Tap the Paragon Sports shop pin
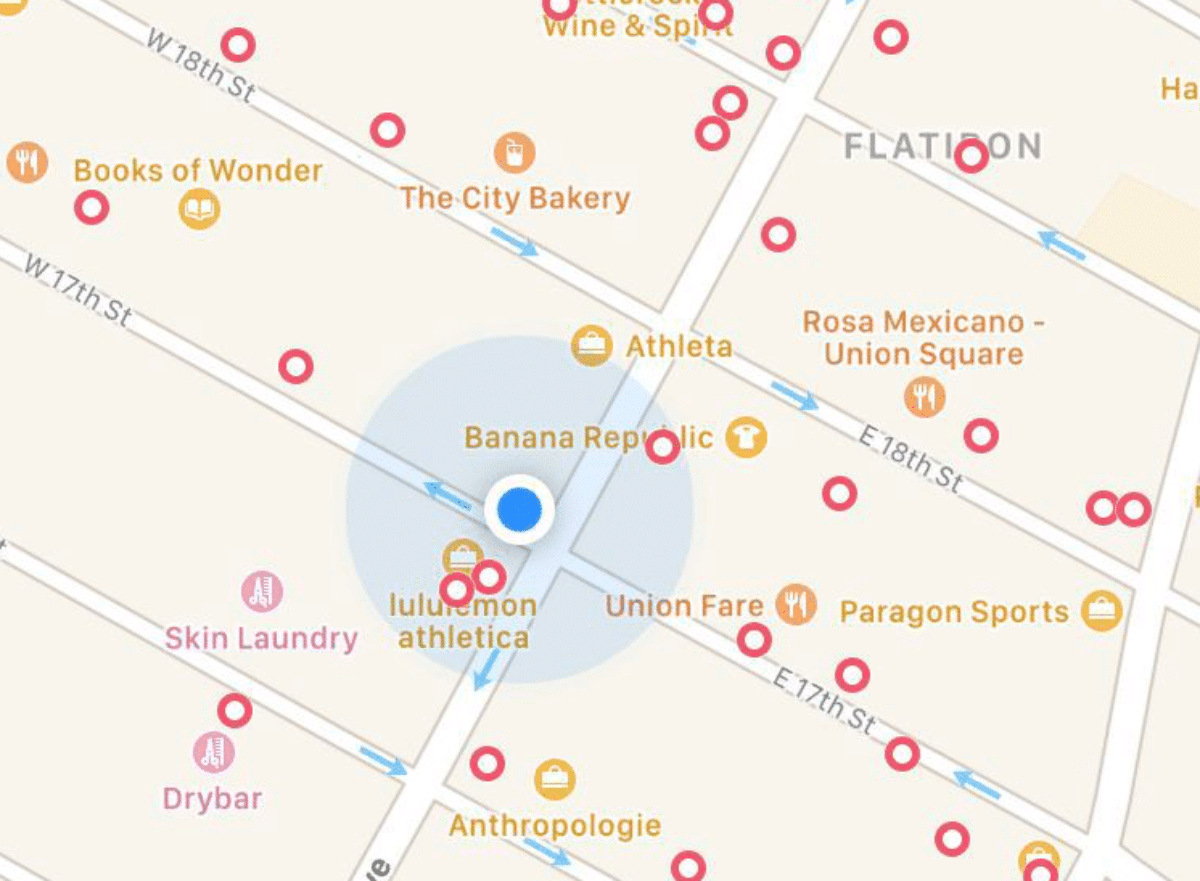1200x881 pixels. [x=1101, y=611]
